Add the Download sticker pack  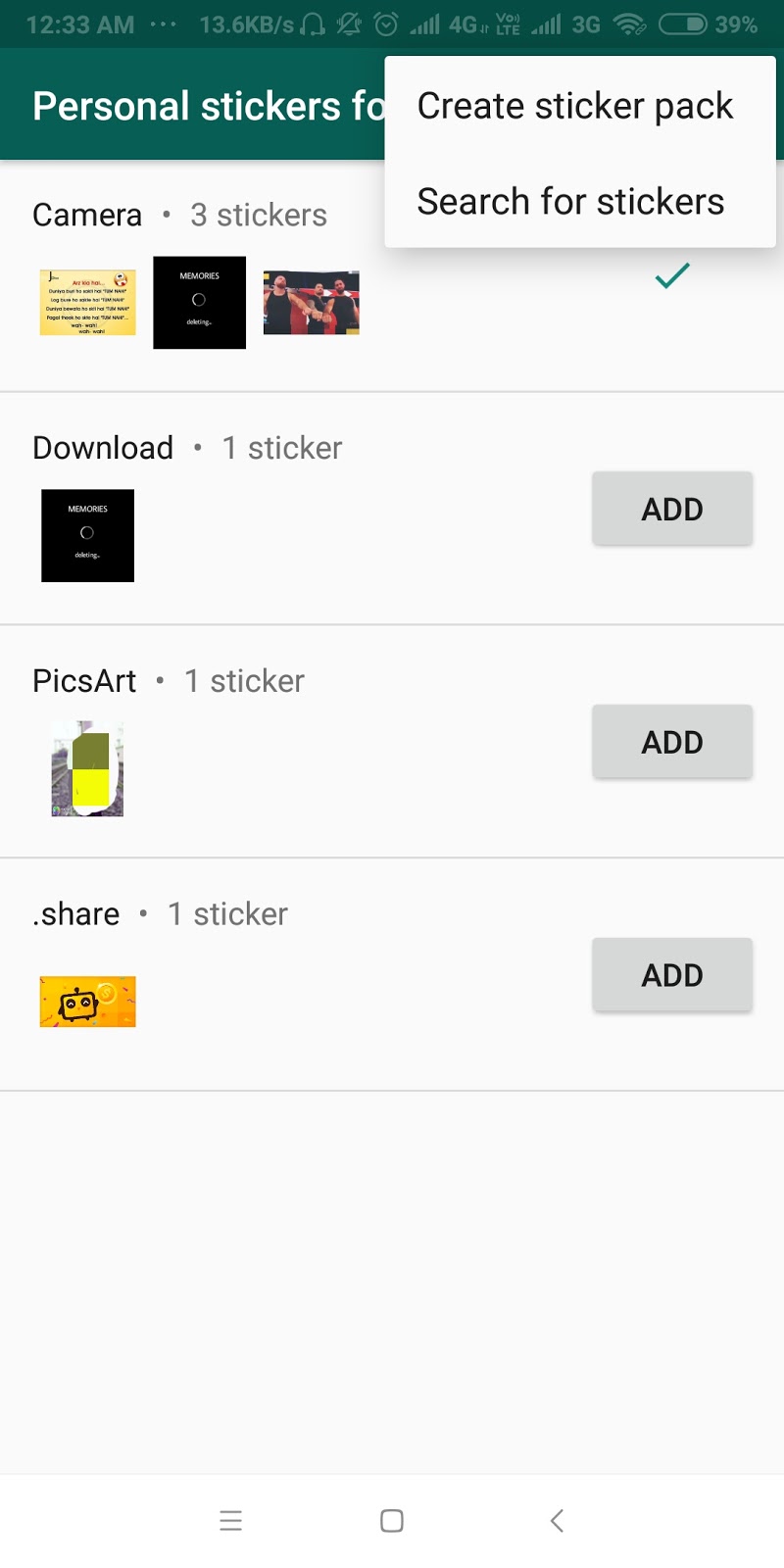[x=672, y=509]
